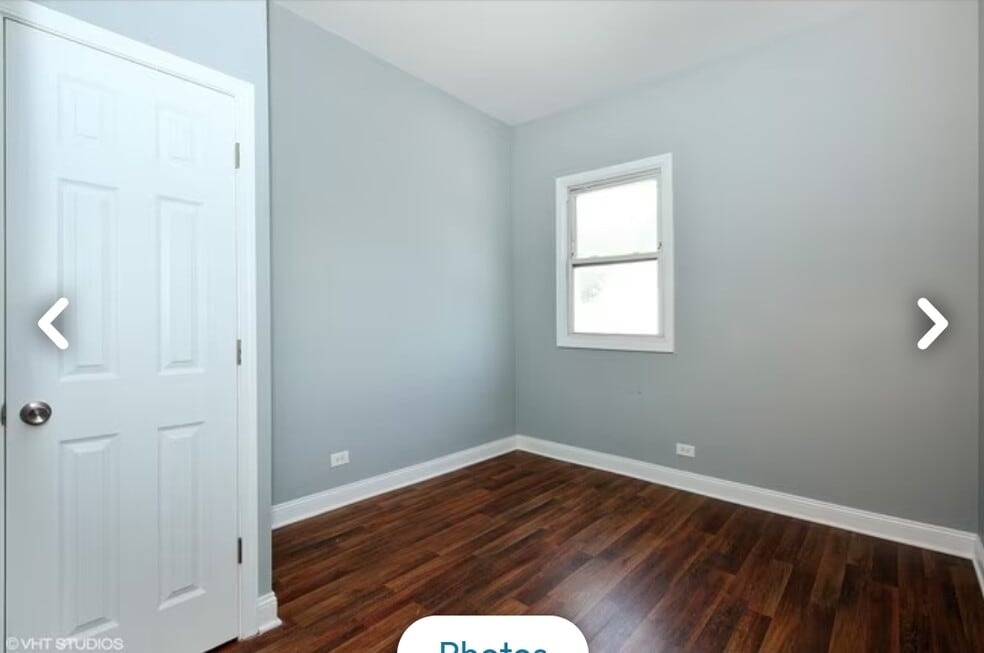Advance to the next listing photo
Screen dimensions: 984x653
tap(932, 323)
